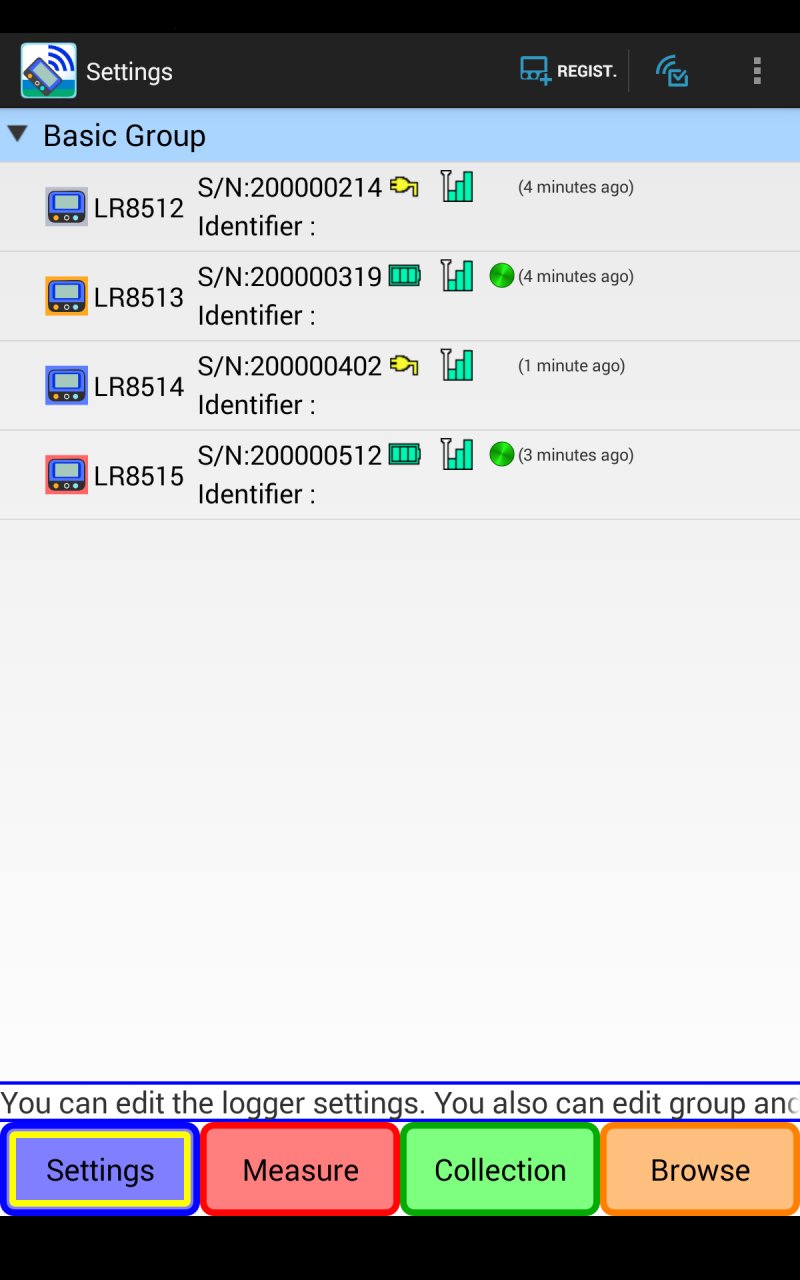Image resolution: width=800 pixels, height=1280 pixels.
Task: Go to the Collection tab
Action: pyautogui.click(x=500, y=1170)
